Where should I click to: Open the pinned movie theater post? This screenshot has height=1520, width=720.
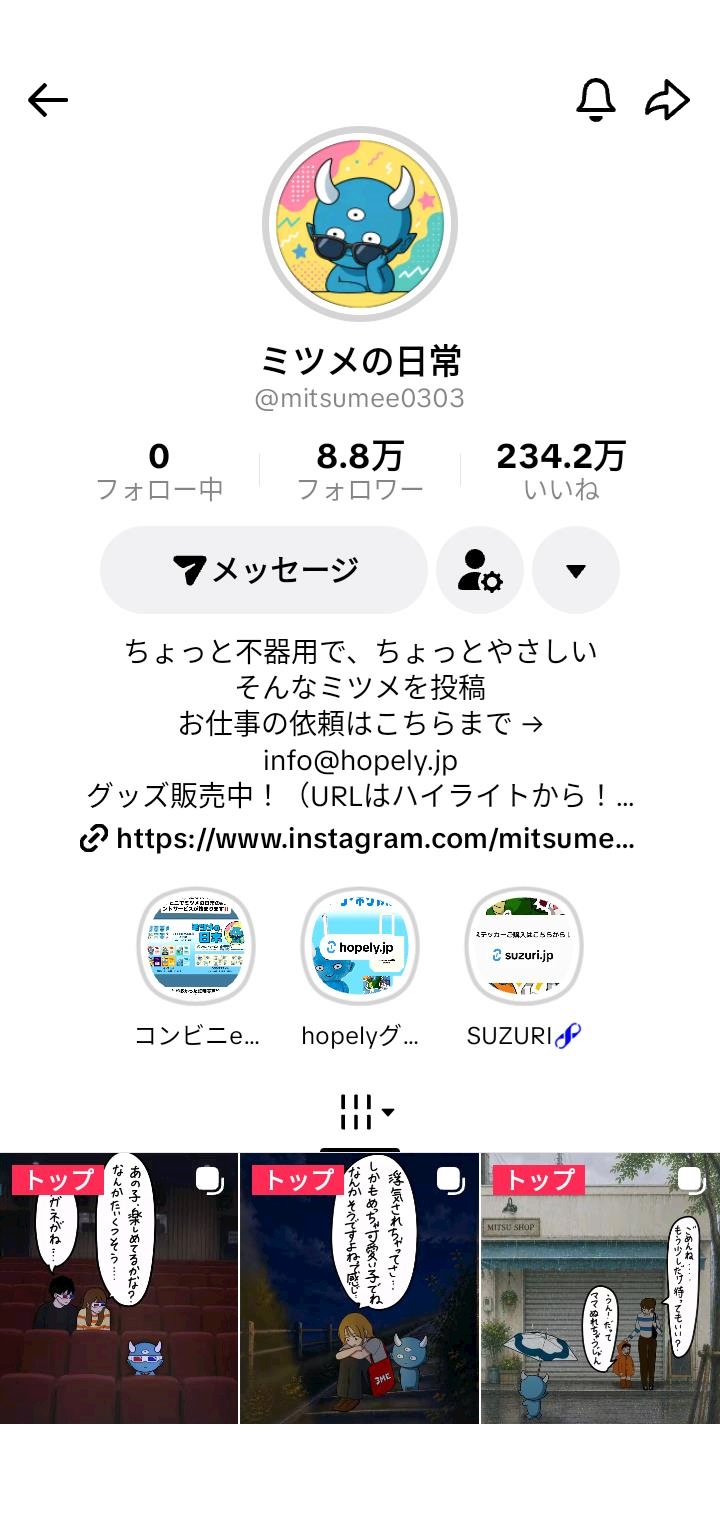click(119, 1288)
